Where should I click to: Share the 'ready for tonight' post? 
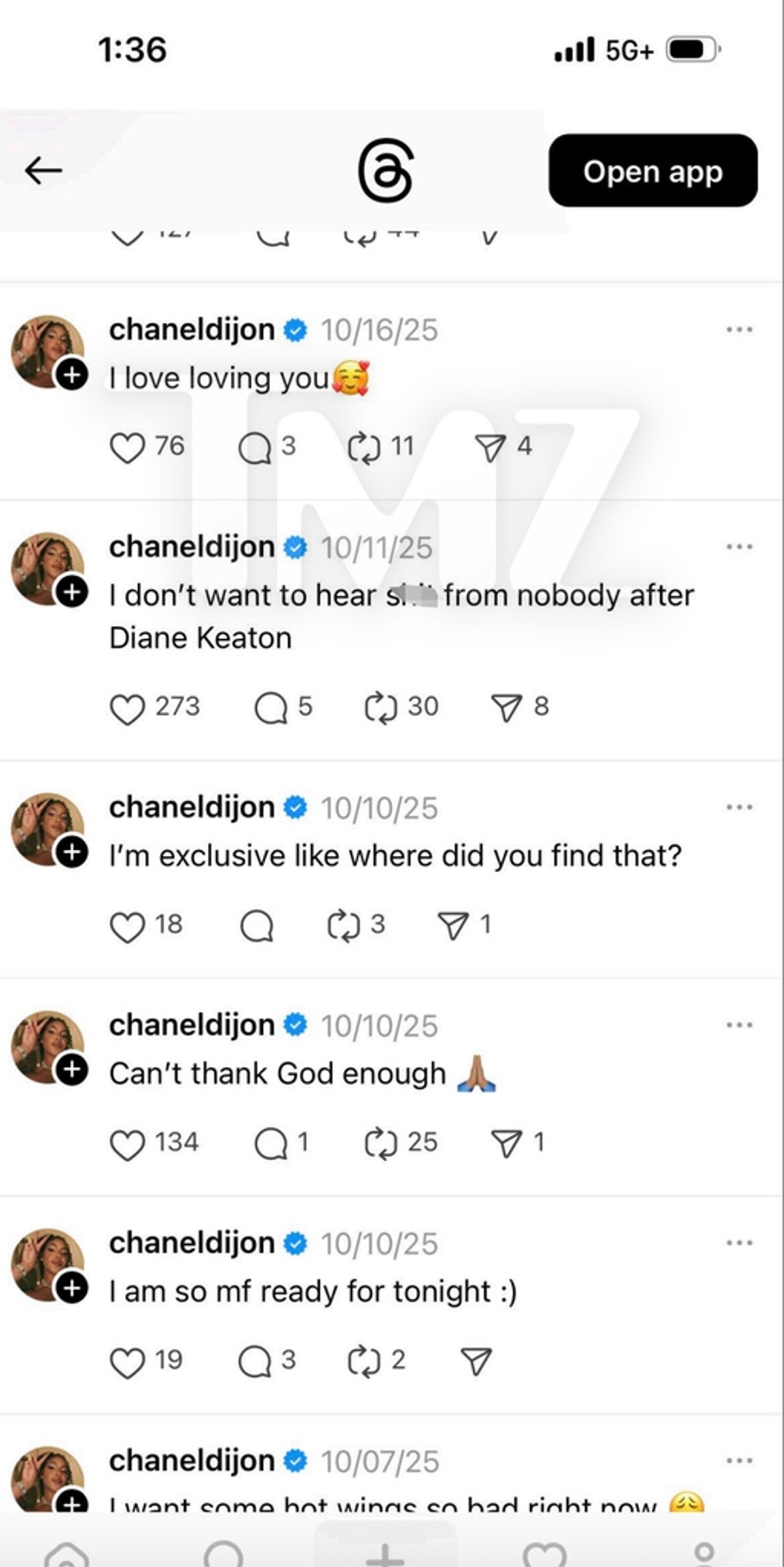point(476,1362)
